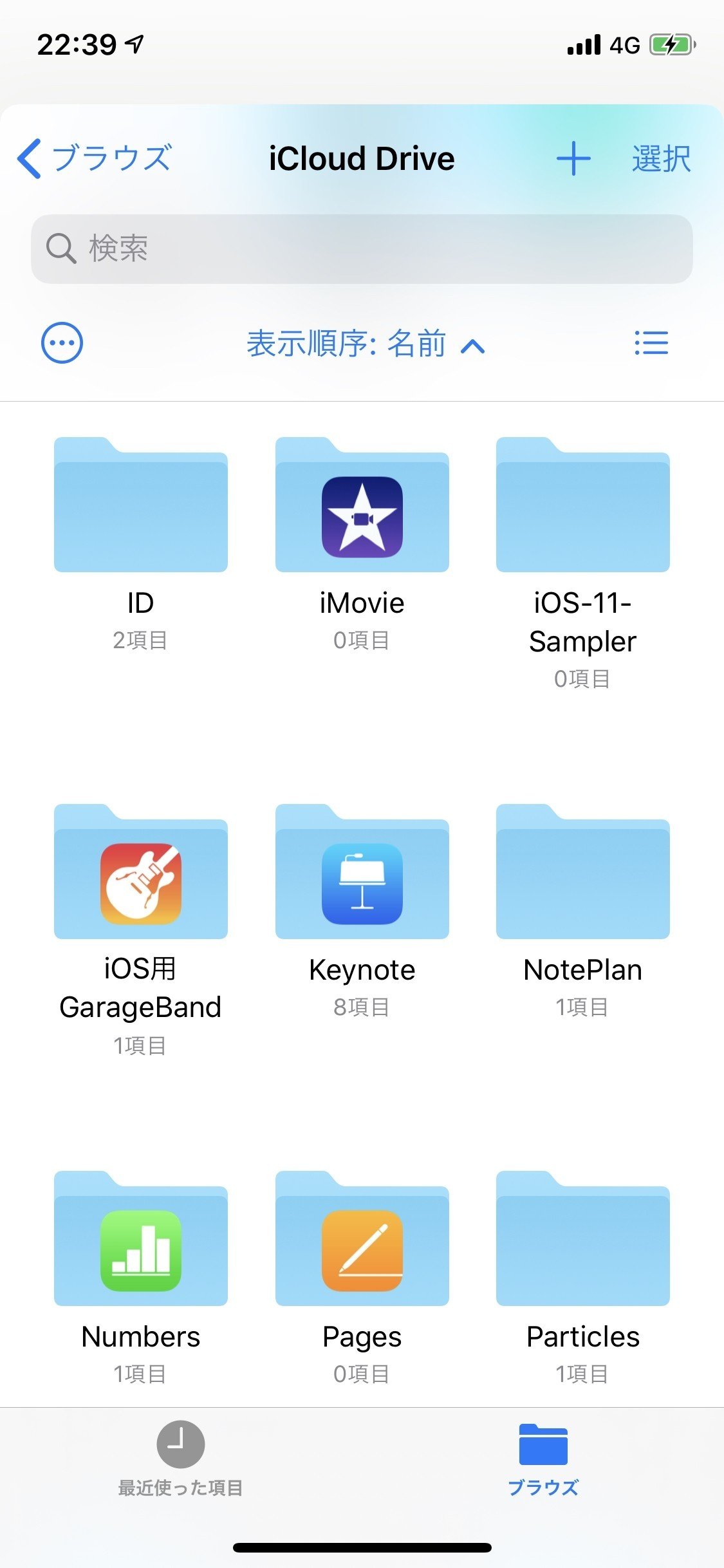Screen dimensions: 724x1568
Task: Open the more options circle menu
Action: pos(61,343)
